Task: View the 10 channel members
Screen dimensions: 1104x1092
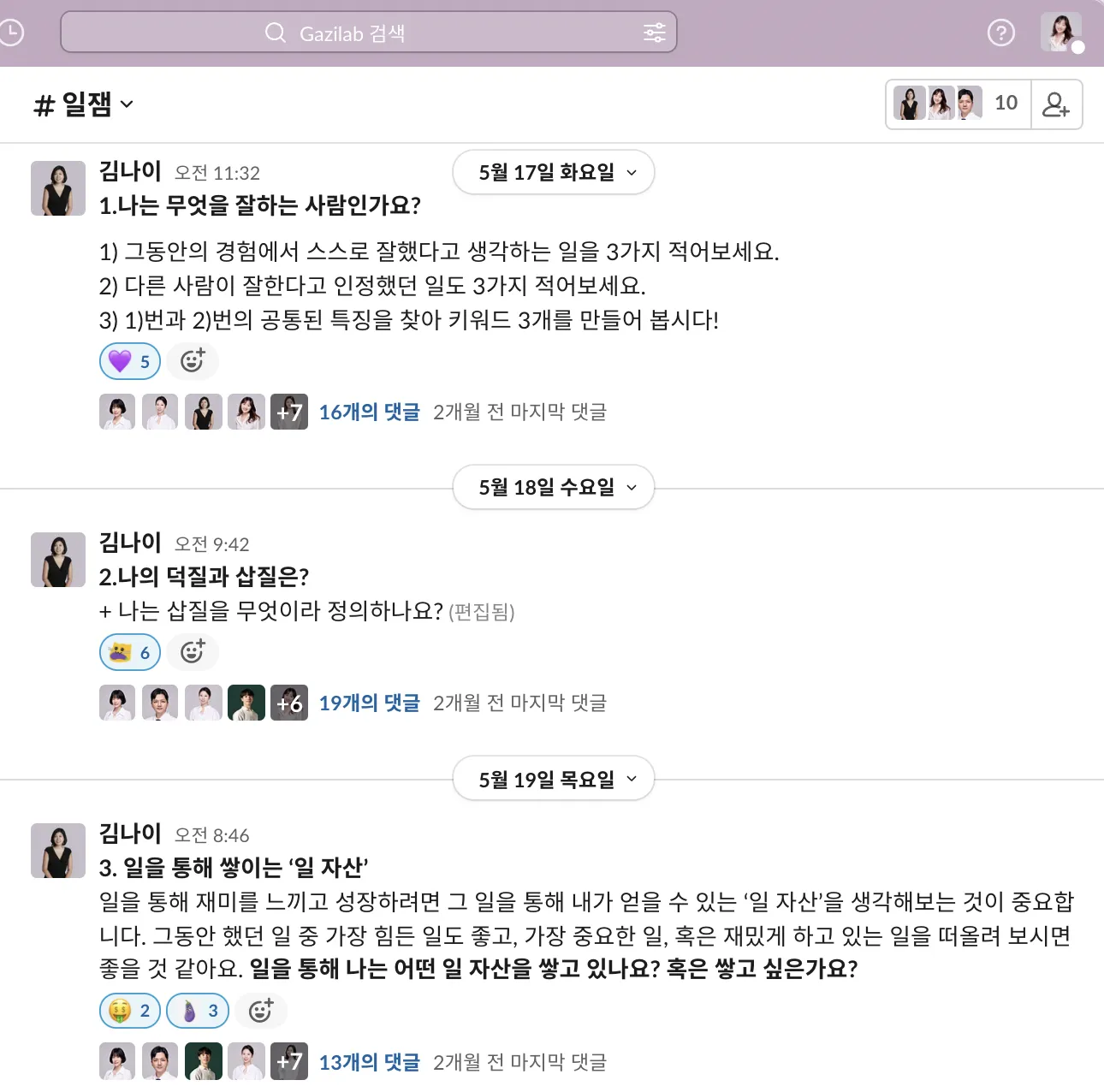Action: tap(959, 104)
